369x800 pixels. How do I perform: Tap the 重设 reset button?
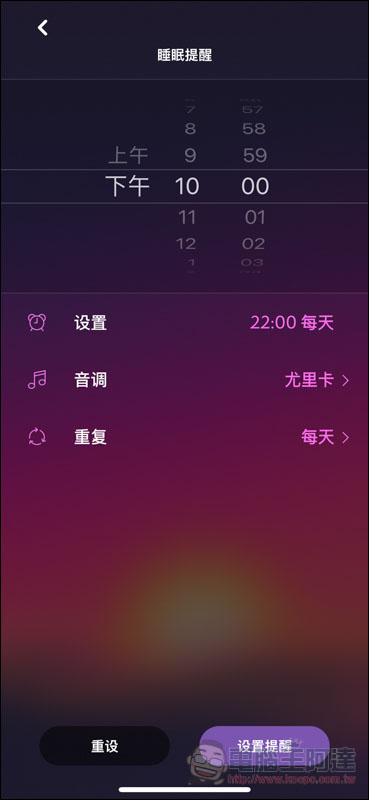point(105,746)
